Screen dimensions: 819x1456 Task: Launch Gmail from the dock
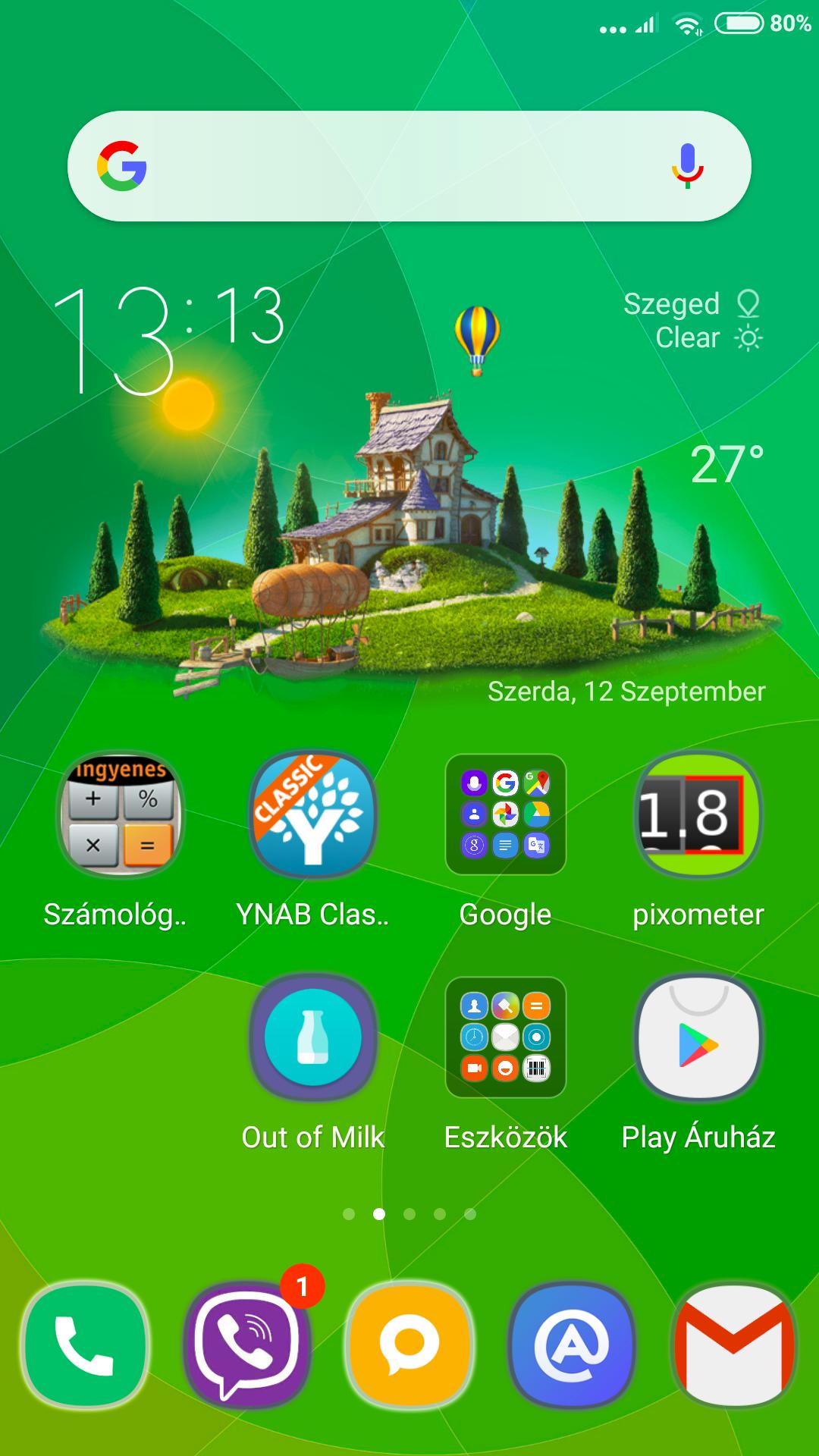click(734, 1345)
